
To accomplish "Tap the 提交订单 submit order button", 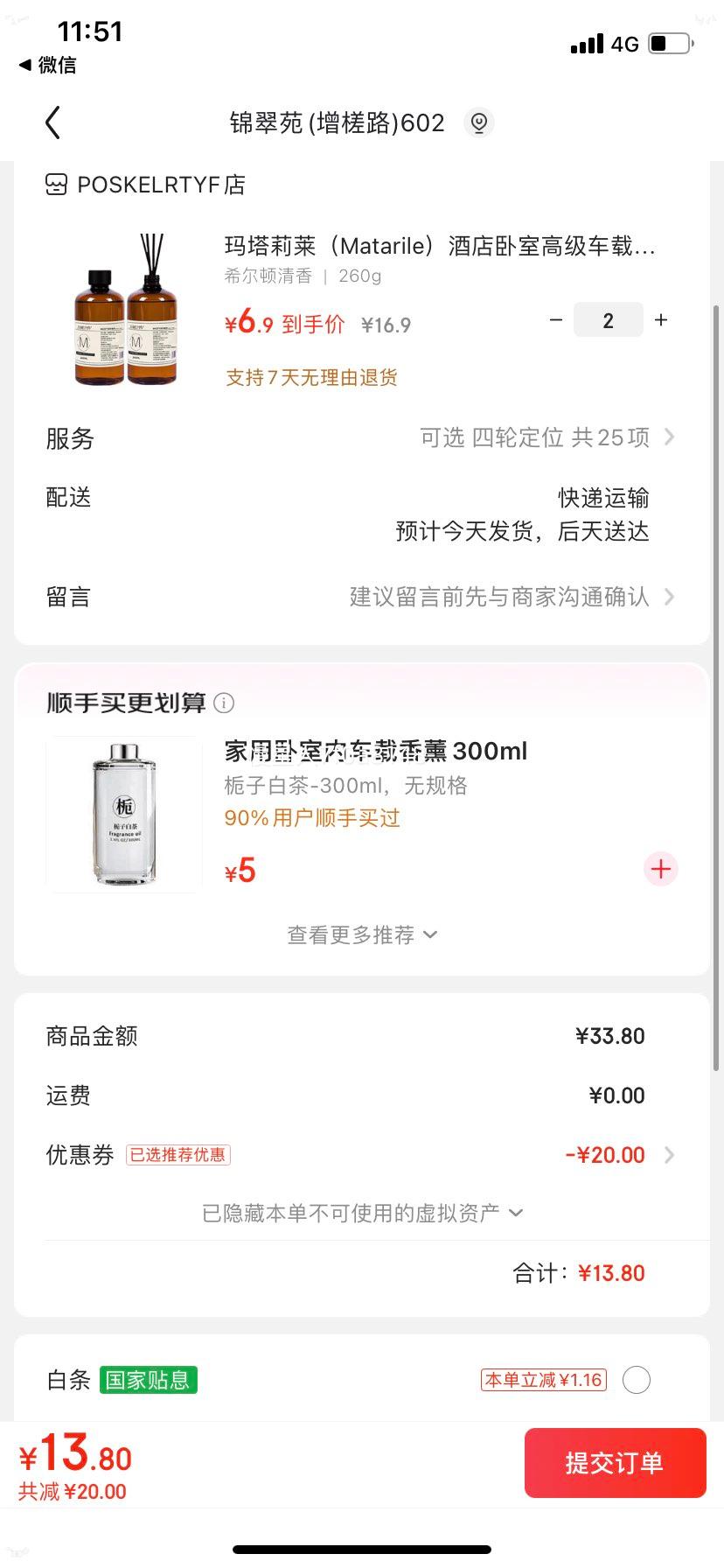I will pos(615,1462).
